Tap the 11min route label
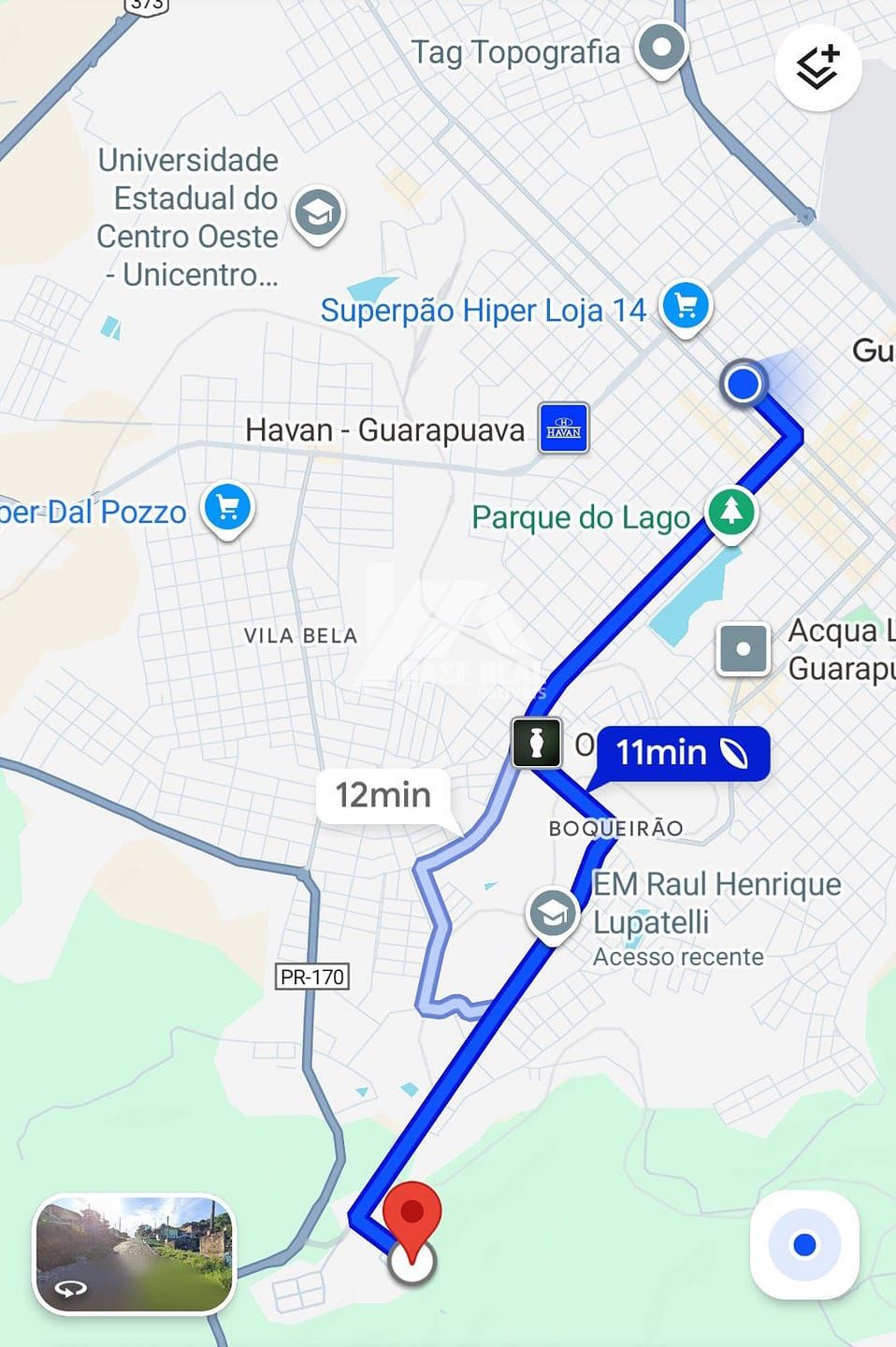896x1347 pixels. tap(682, 752)
